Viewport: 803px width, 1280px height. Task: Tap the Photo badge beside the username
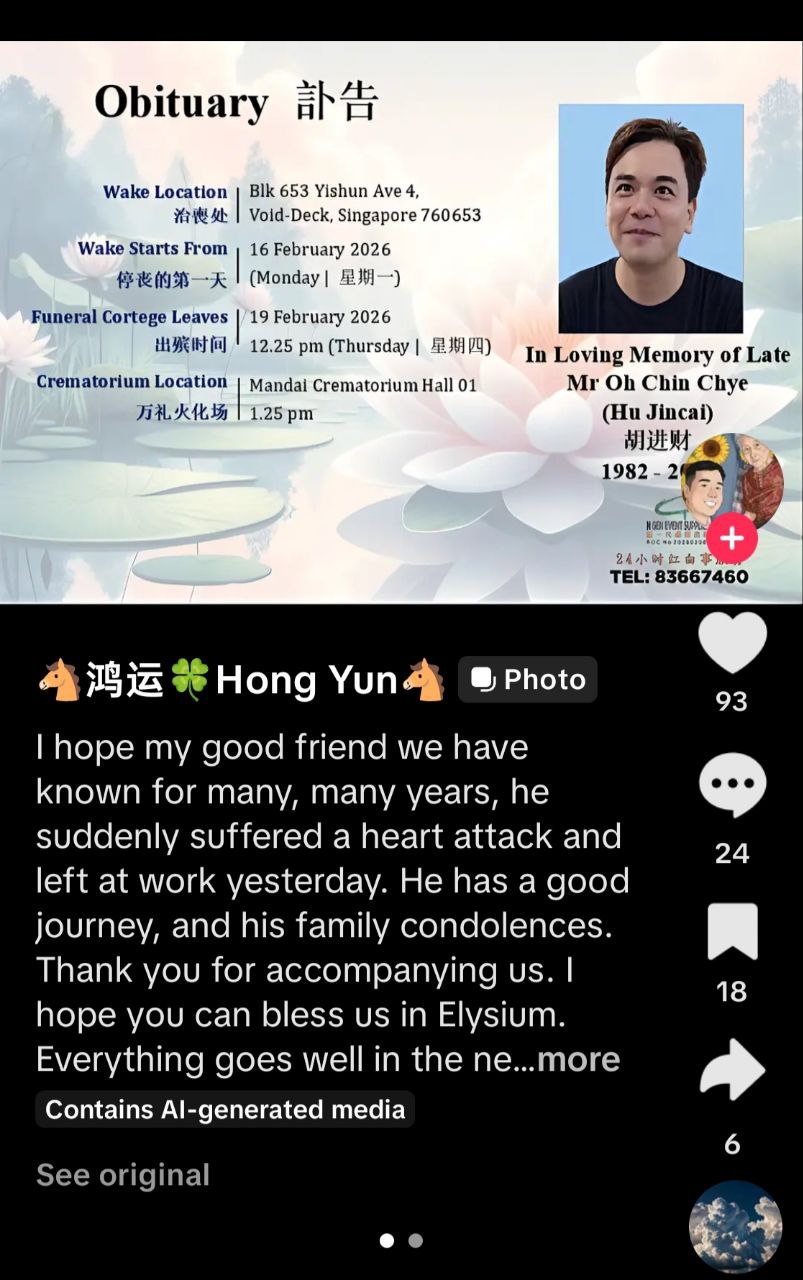pos(527,680)
